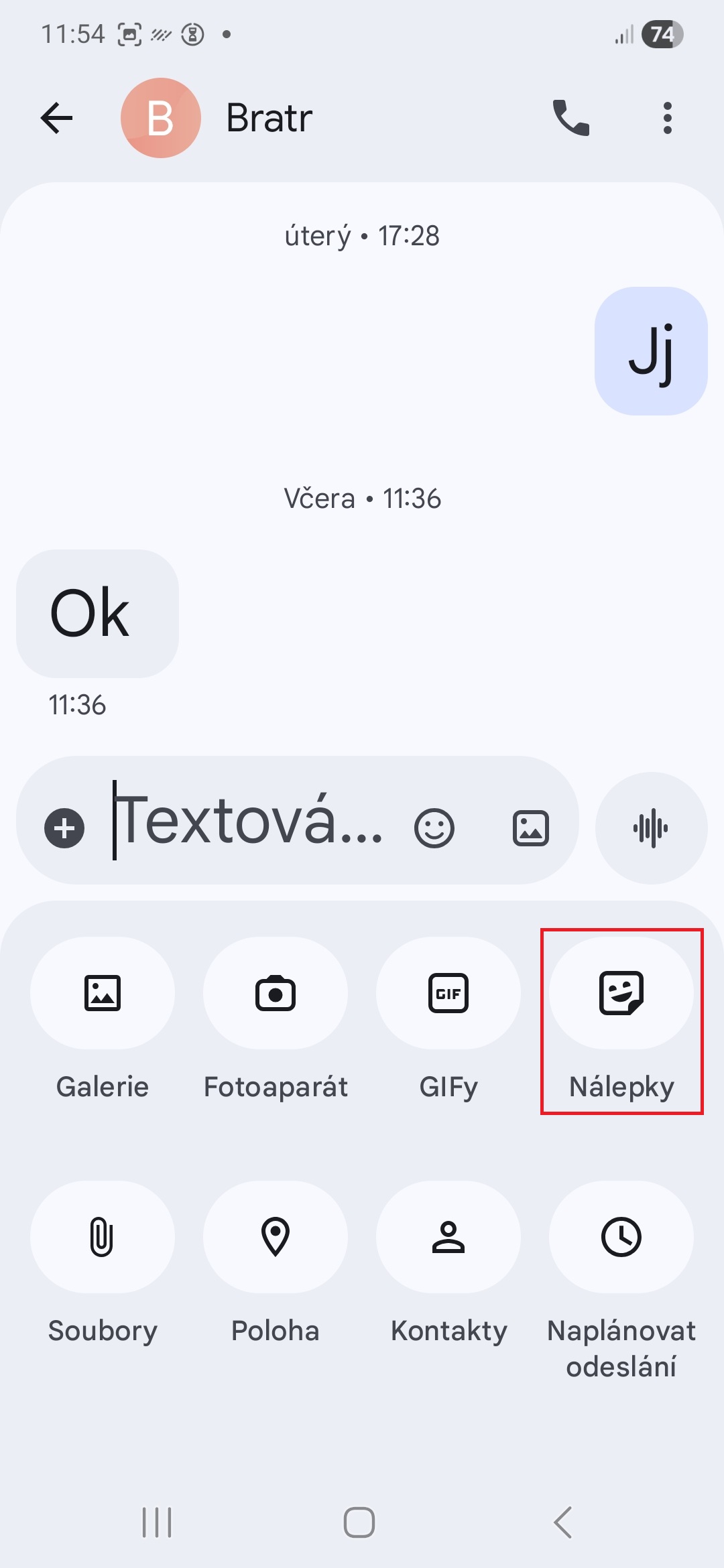The height and width of the screenshot is (1568, 724).
Task: Attach a file via Soubory
Action: pyautogui.click(x=103, y=1237)
